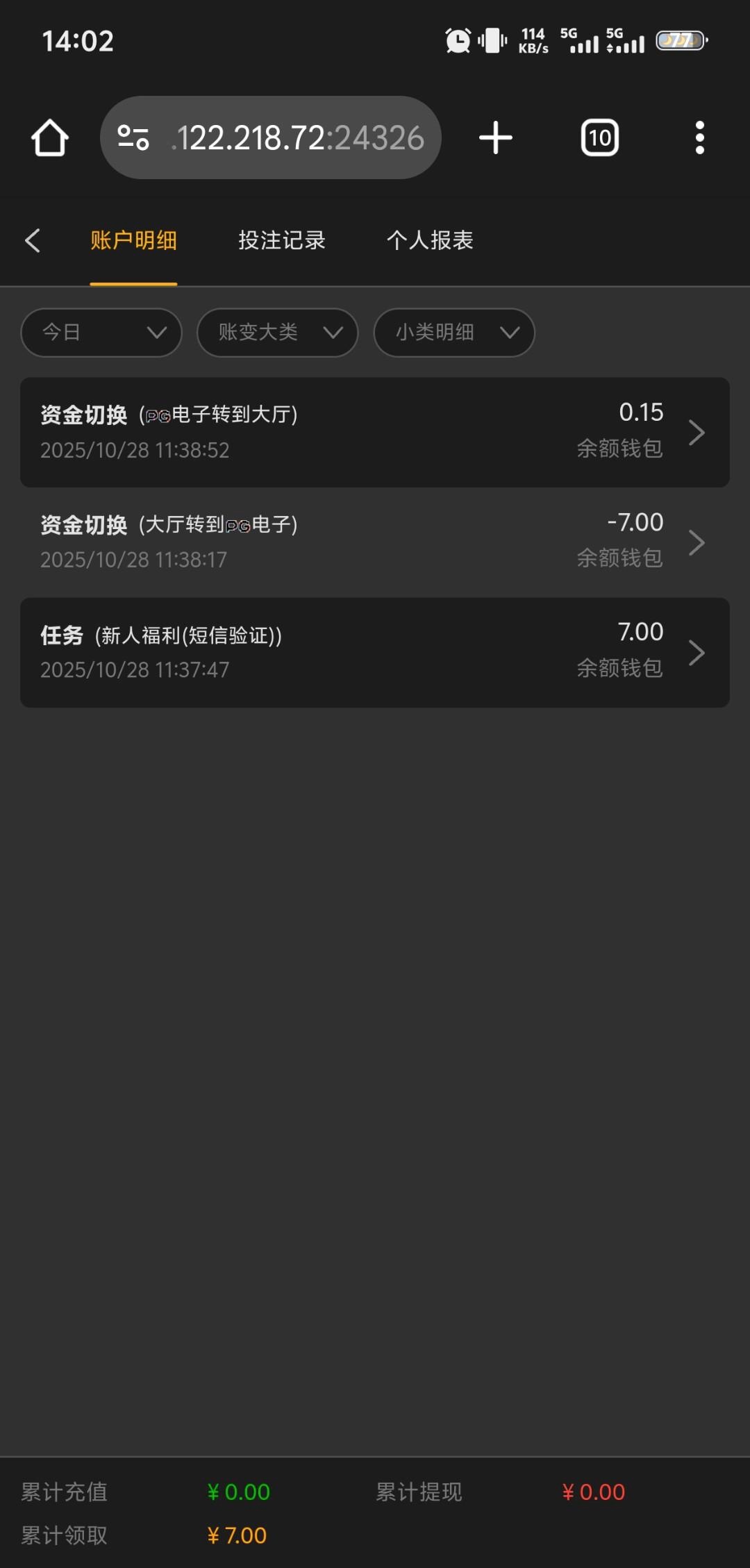Open the browser overflow menu

click(x=699, y=137)
